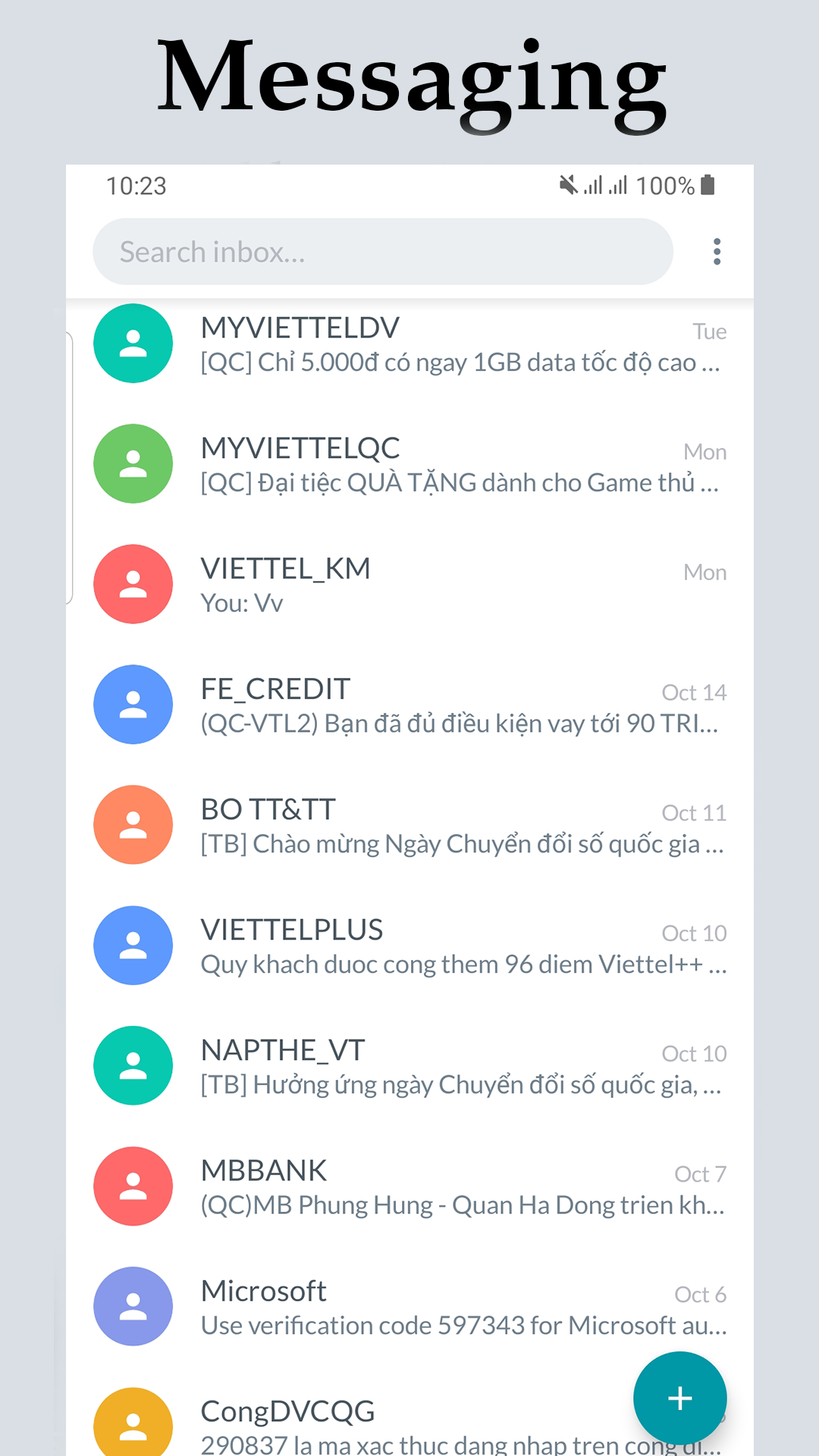
Task: Open the NAPTHE_VT teal avatar
Action: [133, 1065]
